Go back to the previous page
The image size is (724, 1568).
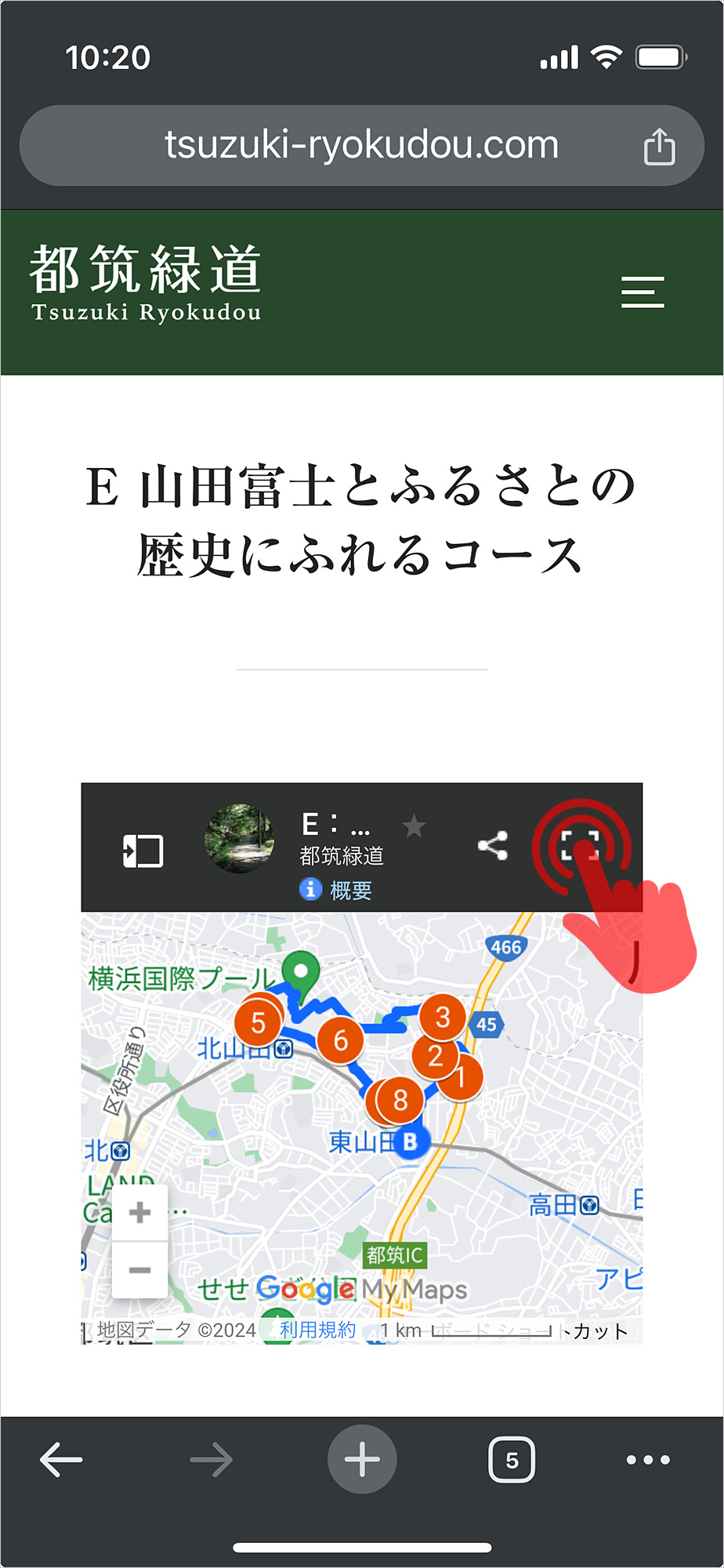click(61, 1460)
